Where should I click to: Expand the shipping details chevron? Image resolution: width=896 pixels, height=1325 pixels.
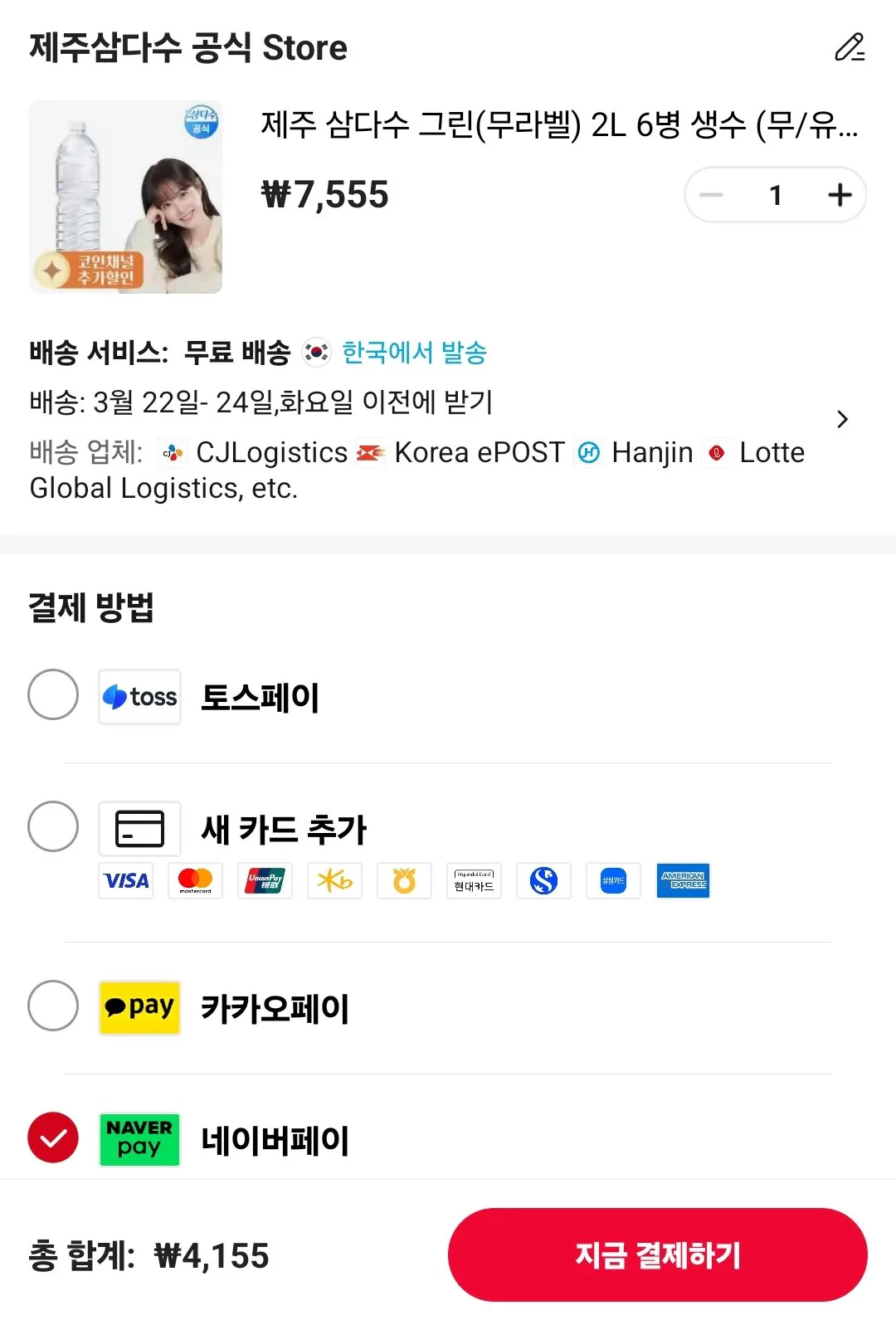point(843,420)
